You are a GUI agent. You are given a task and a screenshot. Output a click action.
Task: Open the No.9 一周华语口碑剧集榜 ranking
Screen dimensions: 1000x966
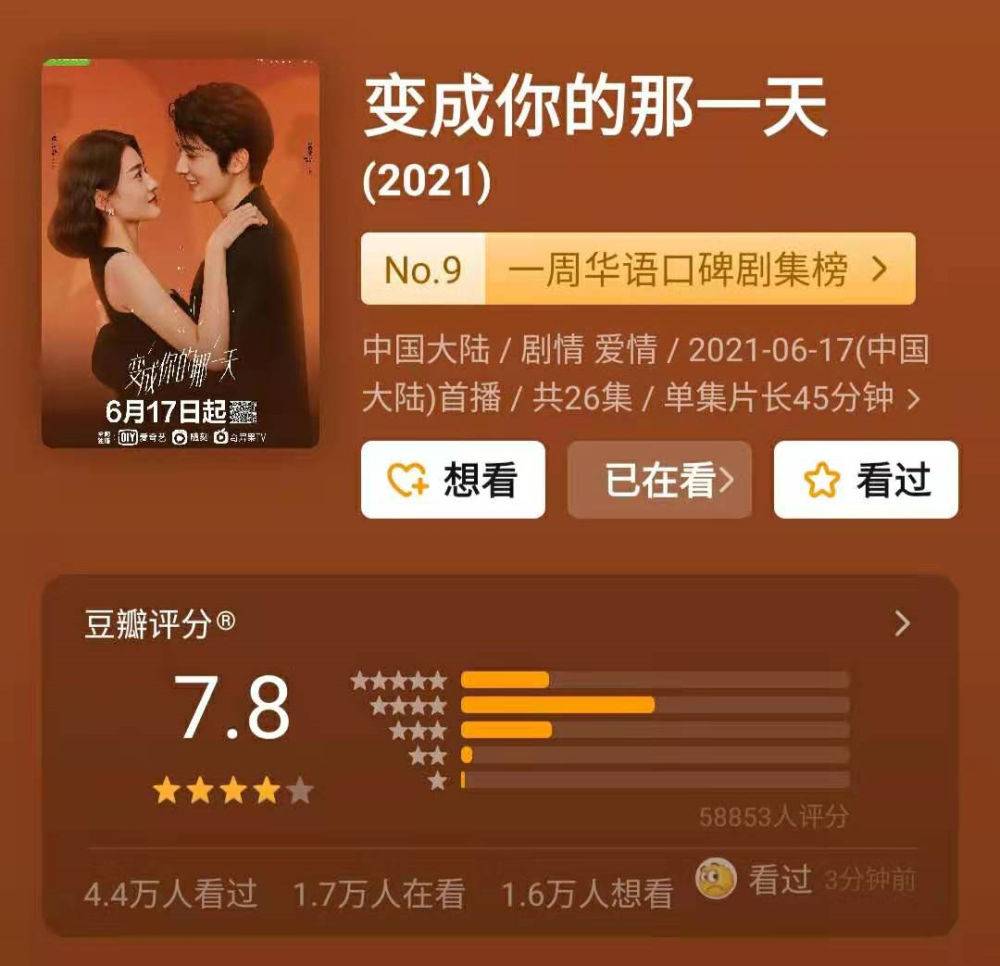(x=638, y=269)
